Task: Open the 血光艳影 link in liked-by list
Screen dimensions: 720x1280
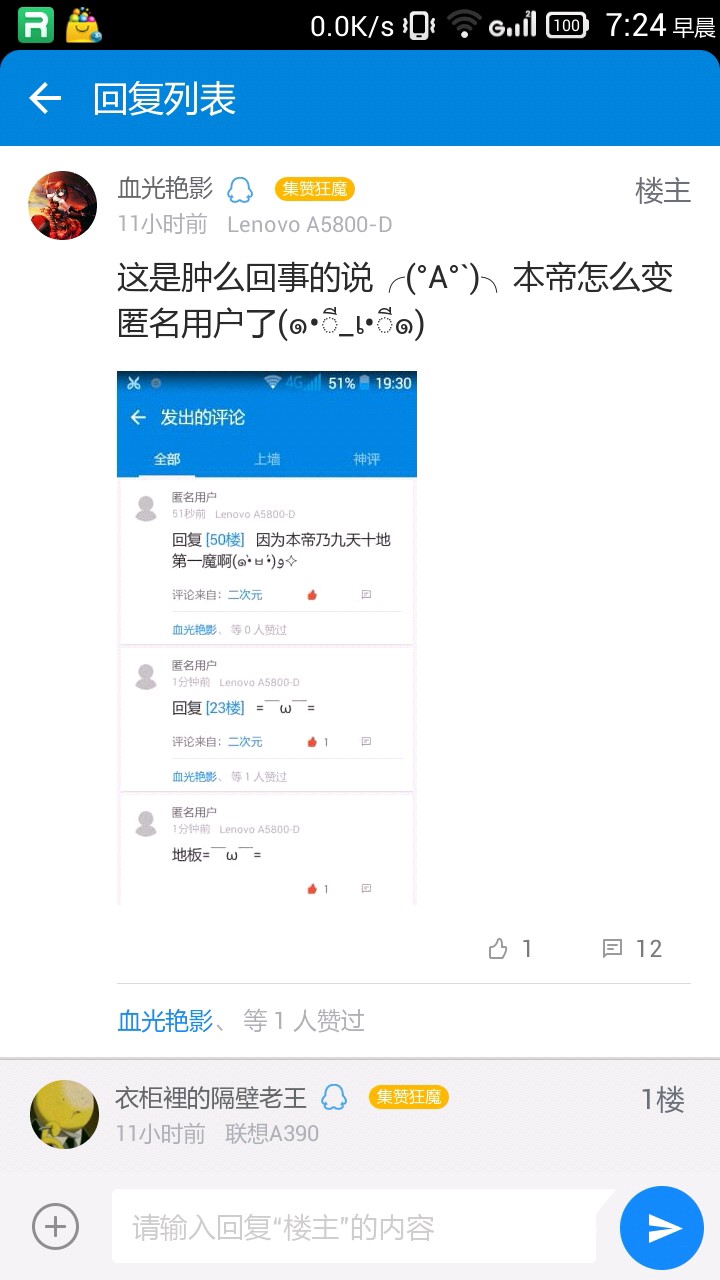Action: tap(165, 1021)
